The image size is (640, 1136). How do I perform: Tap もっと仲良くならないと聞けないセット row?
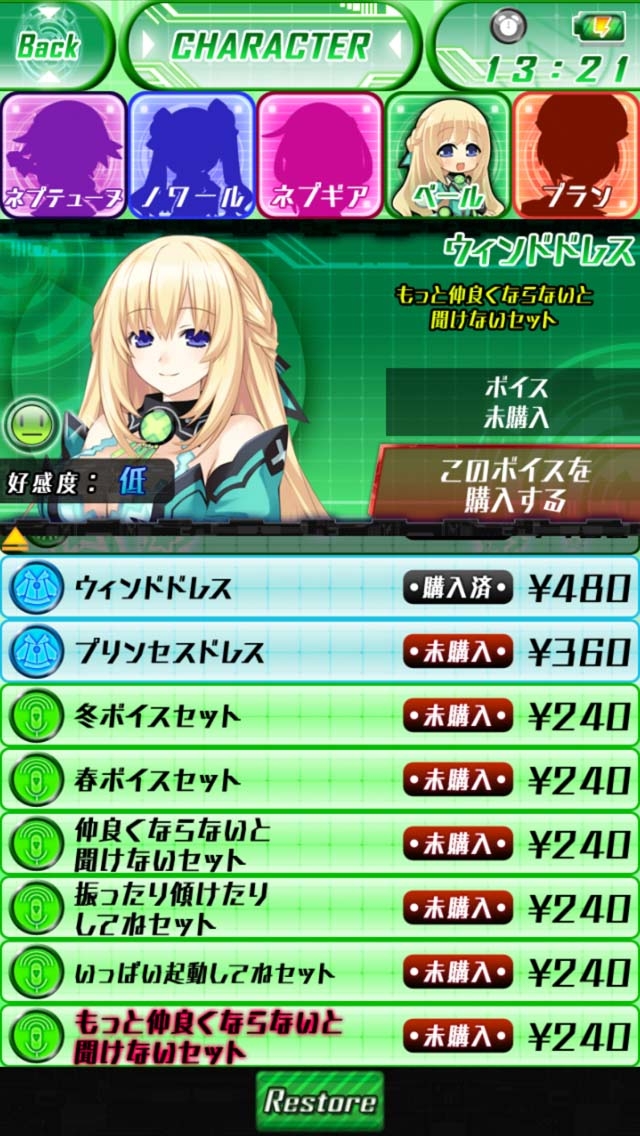320,1036
